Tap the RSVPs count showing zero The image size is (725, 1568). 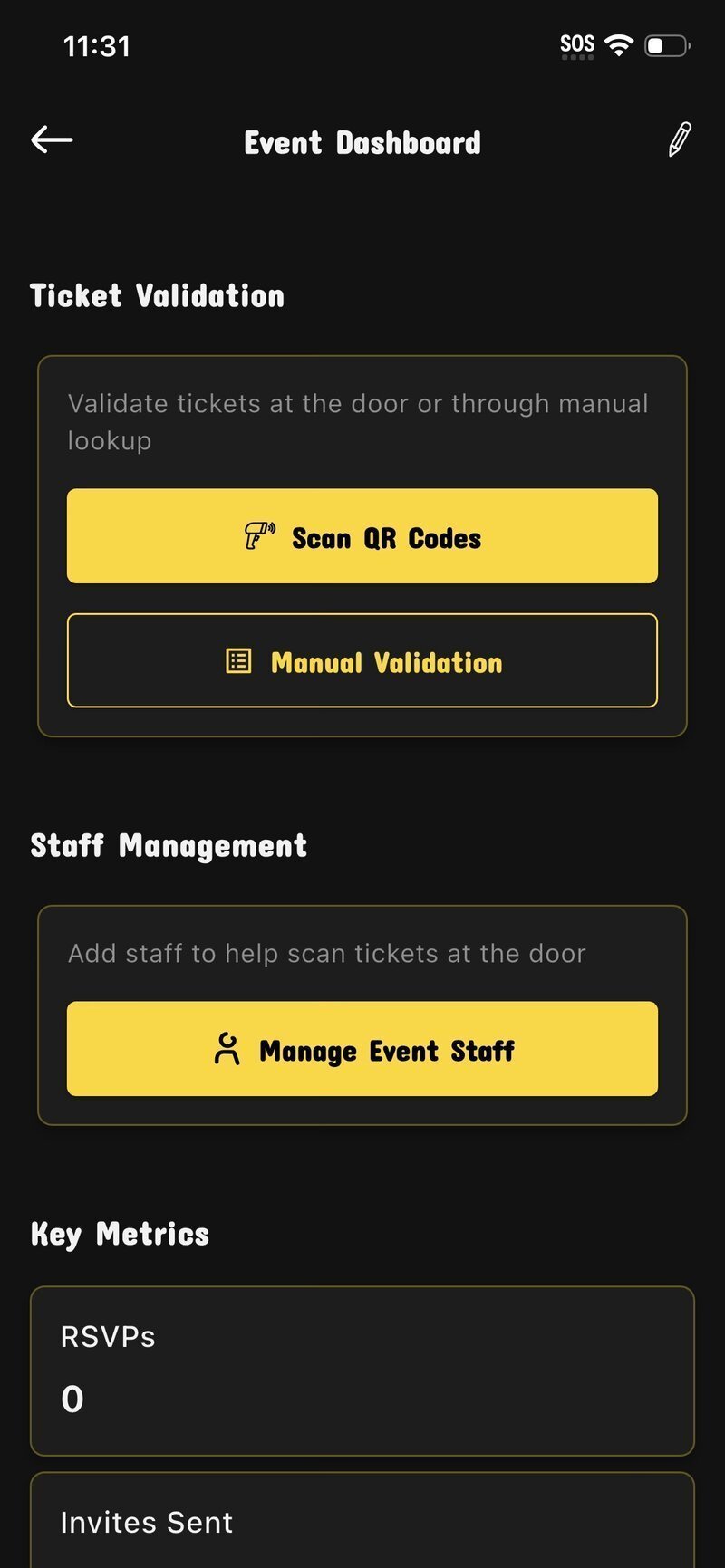[x=72, y=1399]
